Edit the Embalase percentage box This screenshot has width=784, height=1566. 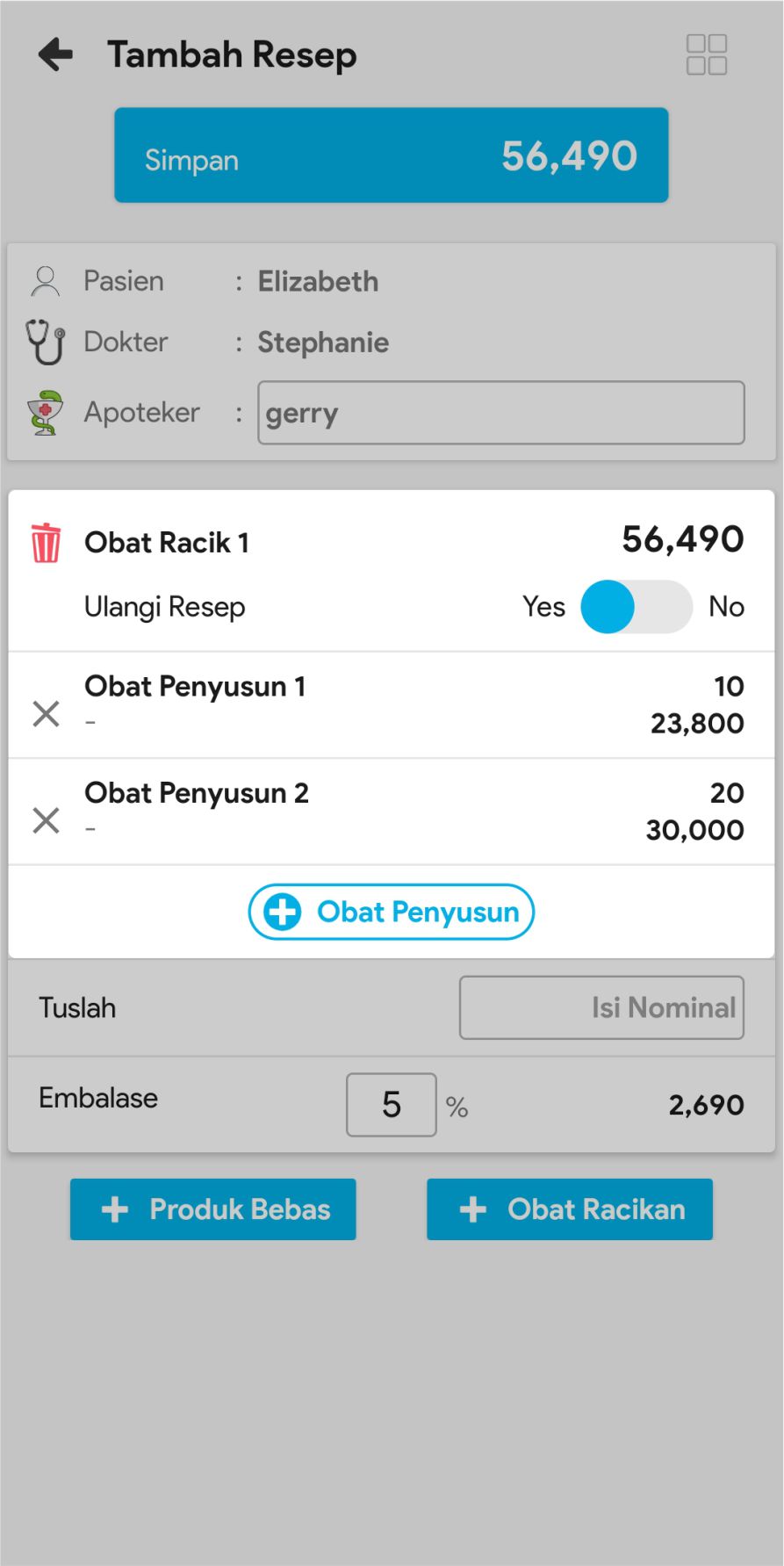click(391, 1105)
